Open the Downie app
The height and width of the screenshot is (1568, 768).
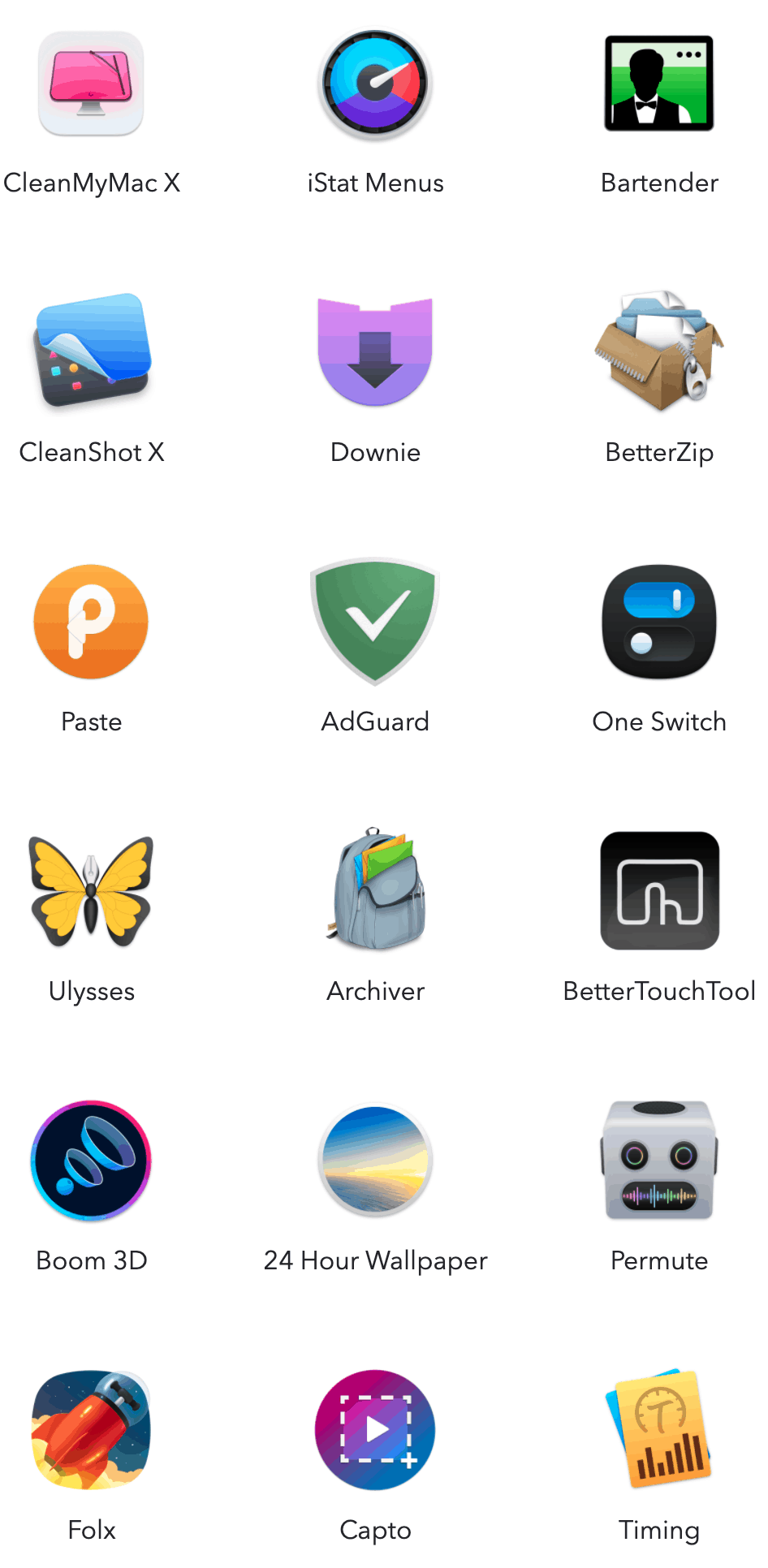(x=375, y=351)
